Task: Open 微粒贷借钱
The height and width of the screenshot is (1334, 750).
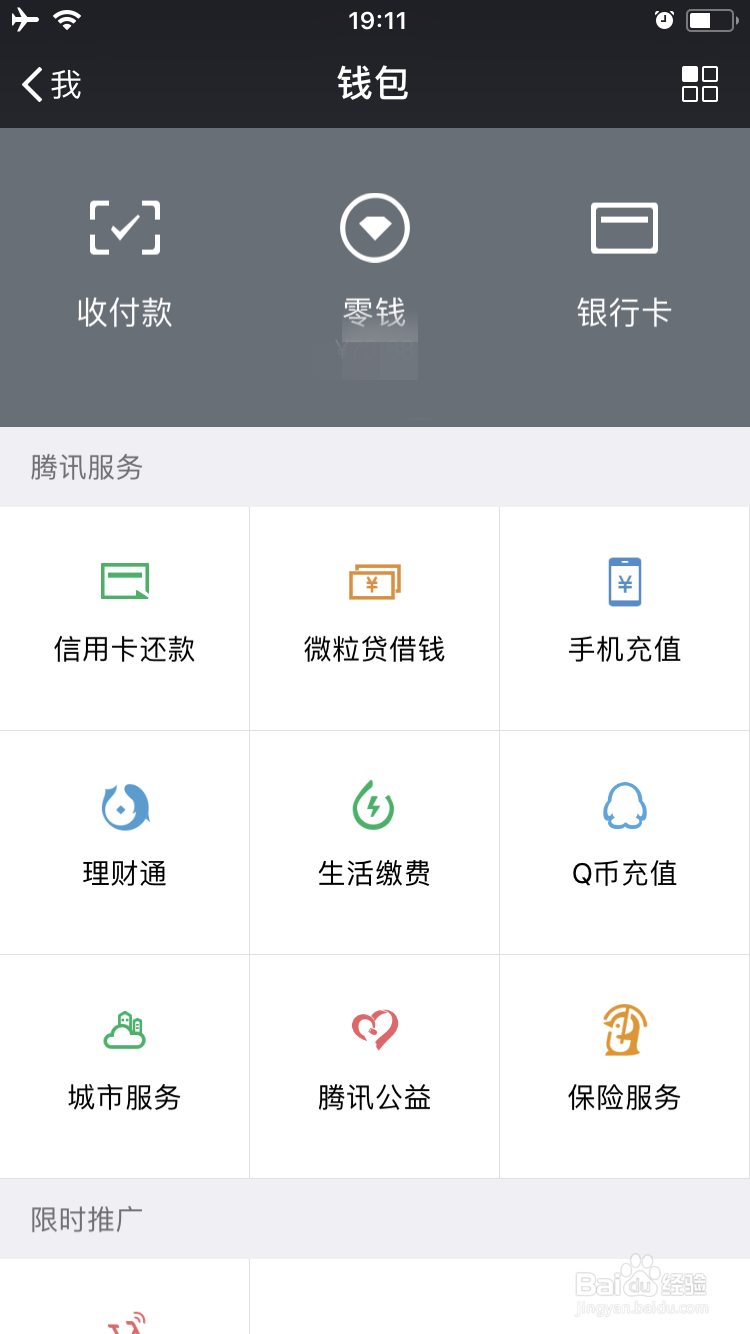Action: [x=375, y=618]
